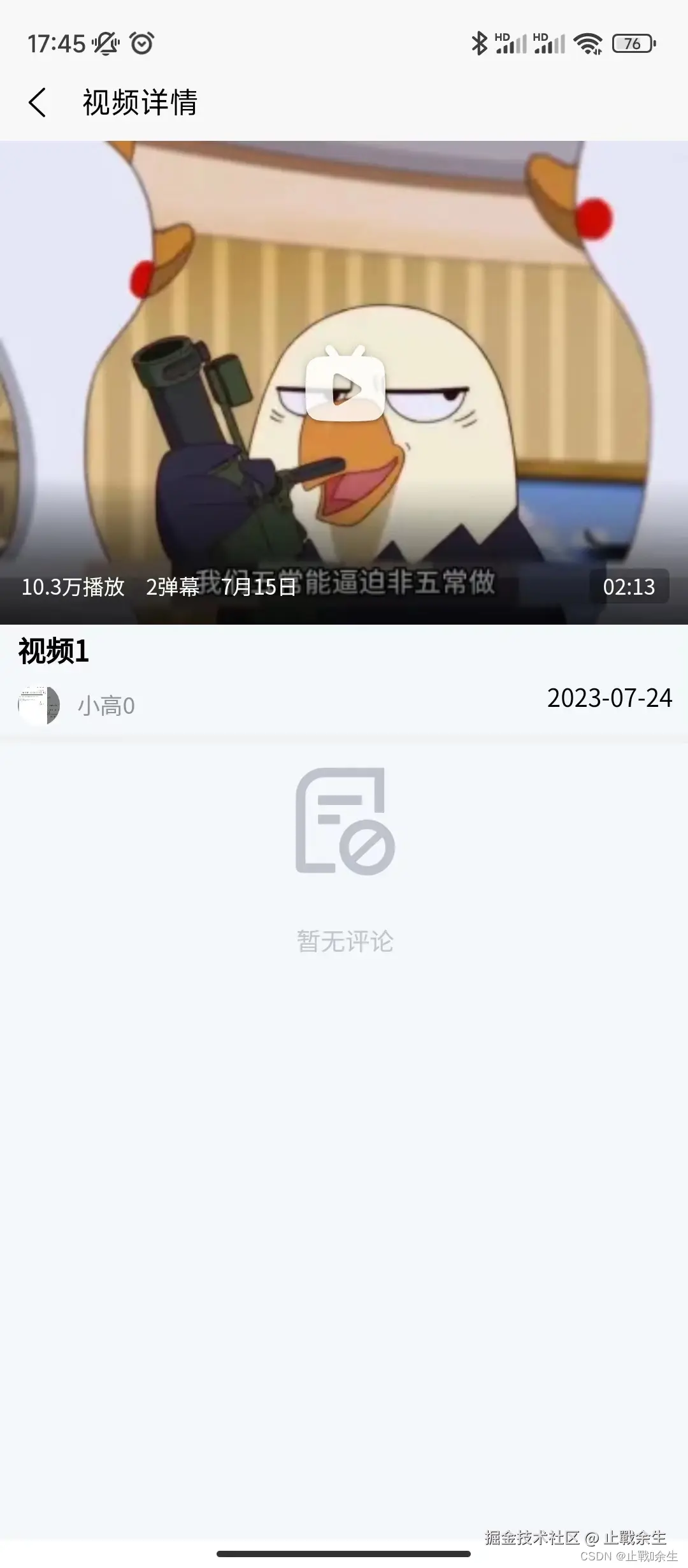The image size is (688, 1568).
Task: Play the video with the play button
Action: (x=345, y=386)
